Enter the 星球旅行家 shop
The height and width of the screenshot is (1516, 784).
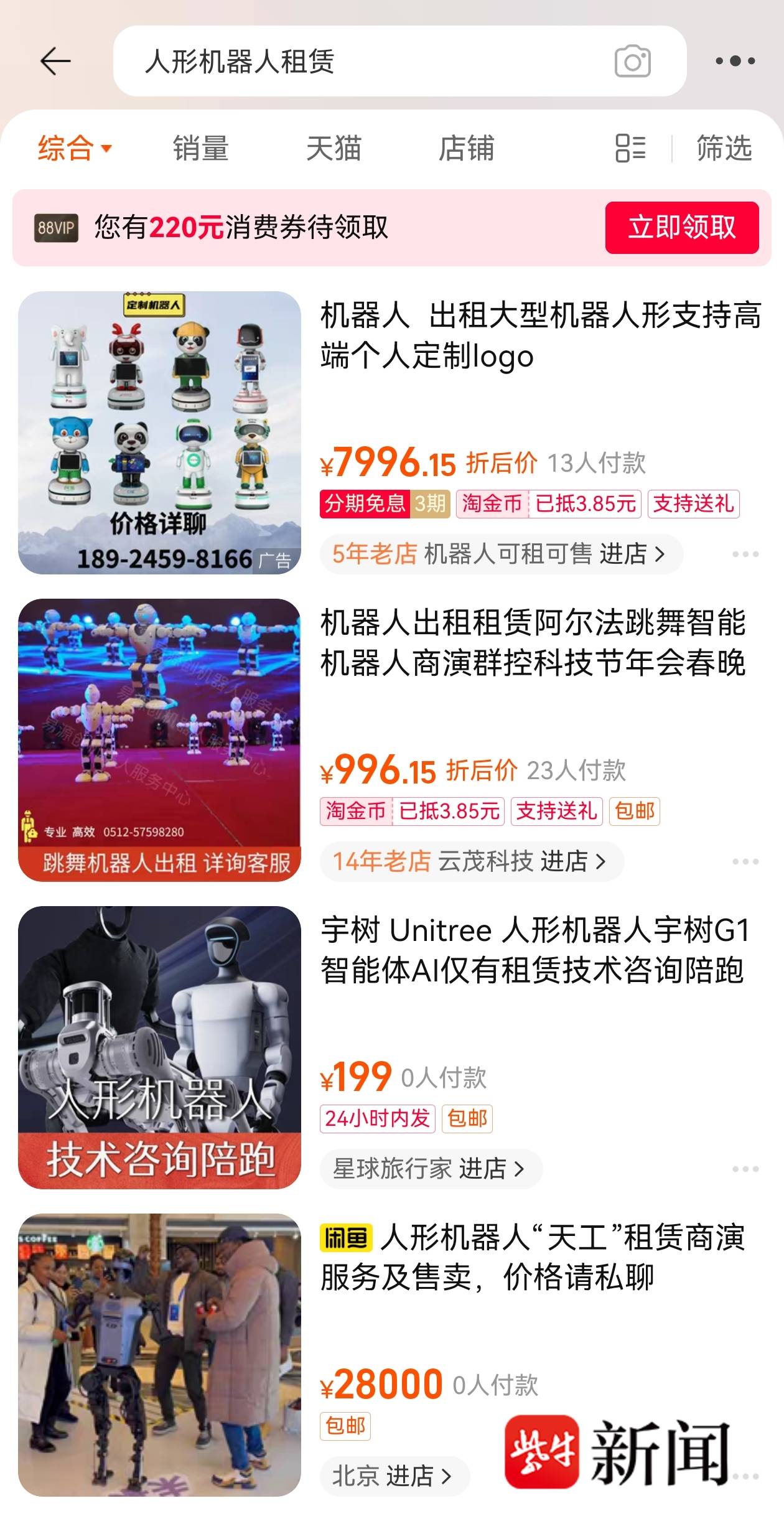(x=430, y=1168)
